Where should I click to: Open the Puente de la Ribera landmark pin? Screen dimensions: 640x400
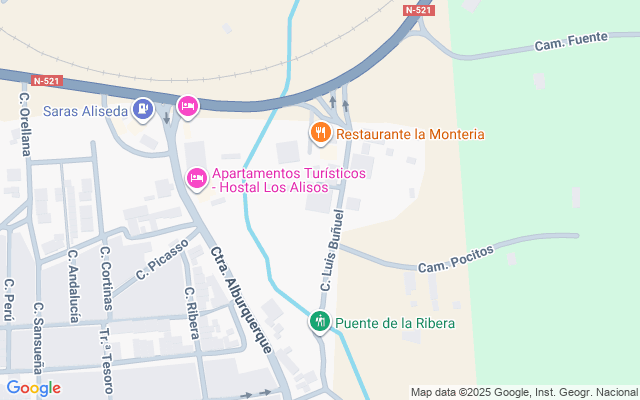[319, 322]
